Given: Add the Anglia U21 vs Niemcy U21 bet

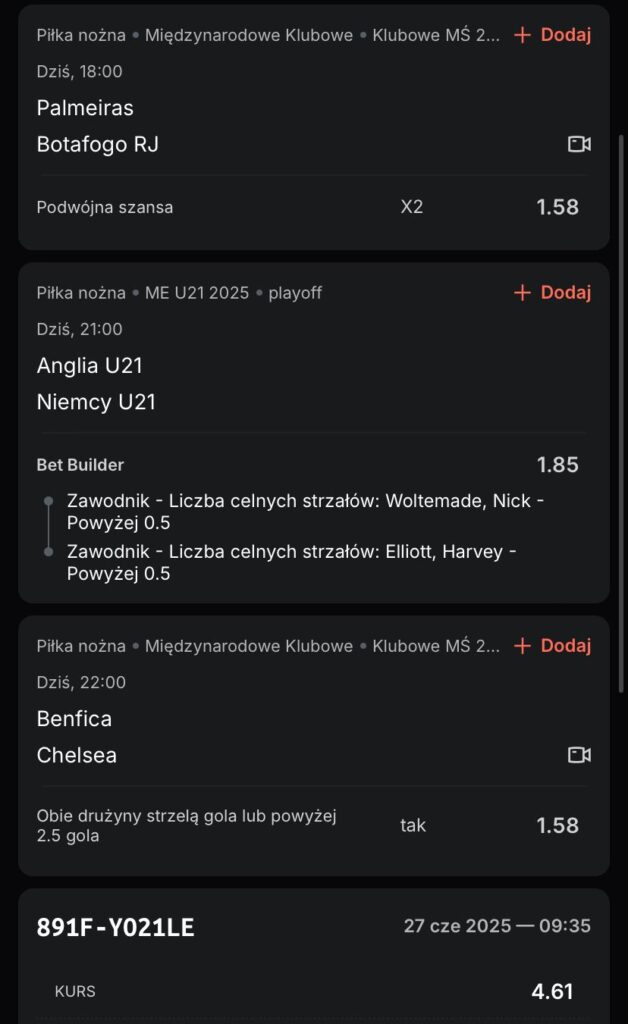Looking at the screenshot, I should click(x=552, y=293).
